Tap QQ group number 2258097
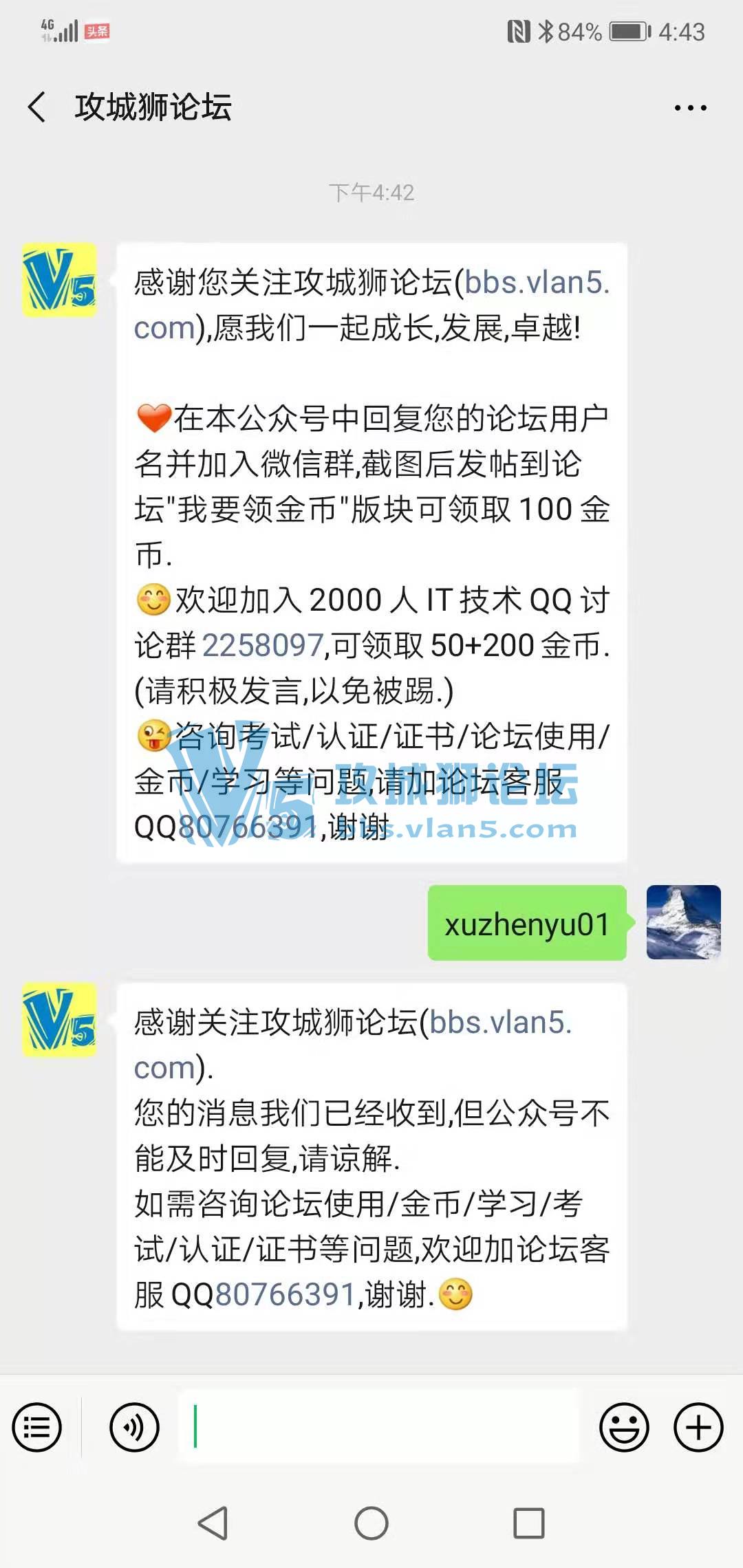 click(263, 645)
